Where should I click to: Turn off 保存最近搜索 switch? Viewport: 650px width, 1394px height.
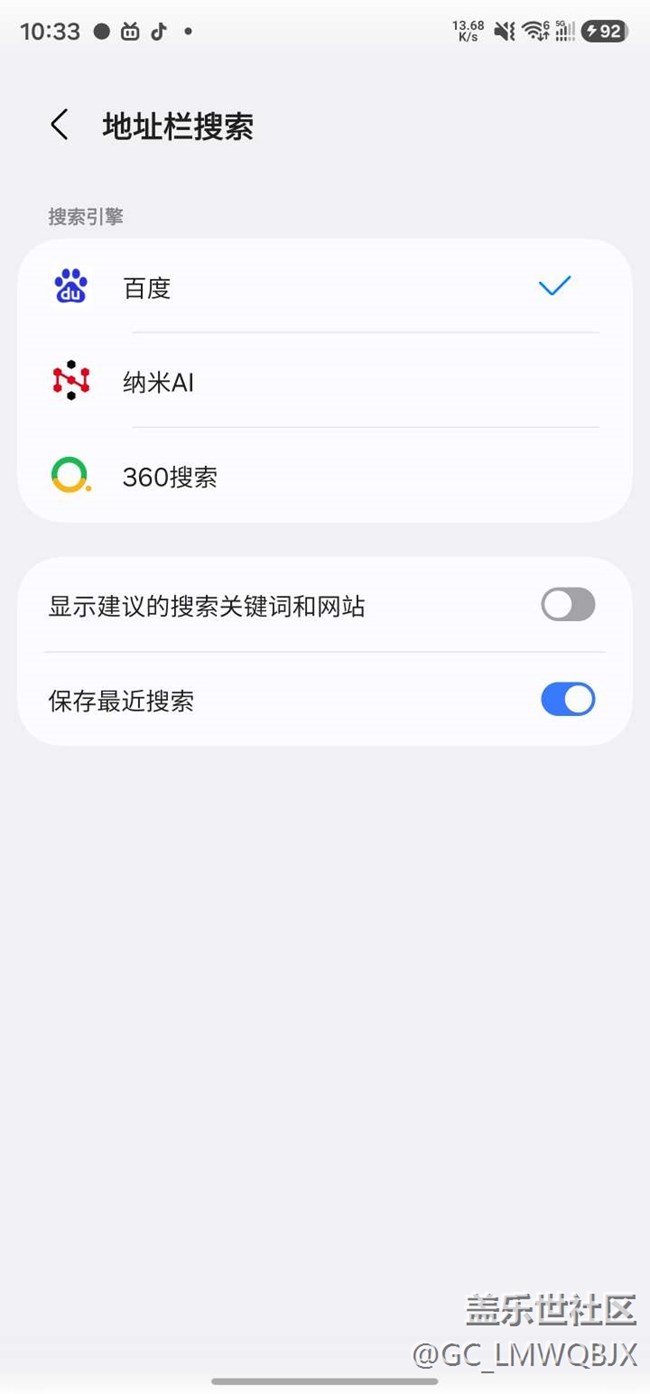pyautogui.click(x=567, y=700)
